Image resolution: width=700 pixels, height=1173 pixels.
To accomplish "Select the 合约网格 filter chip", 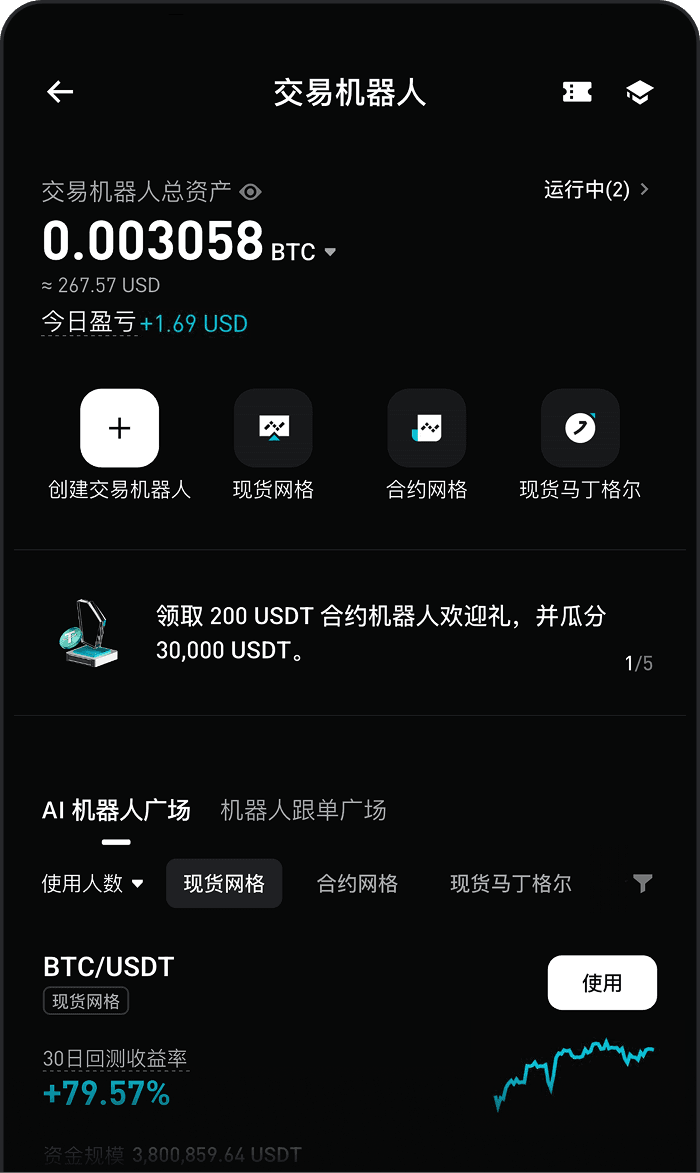I will pos(357,883).
